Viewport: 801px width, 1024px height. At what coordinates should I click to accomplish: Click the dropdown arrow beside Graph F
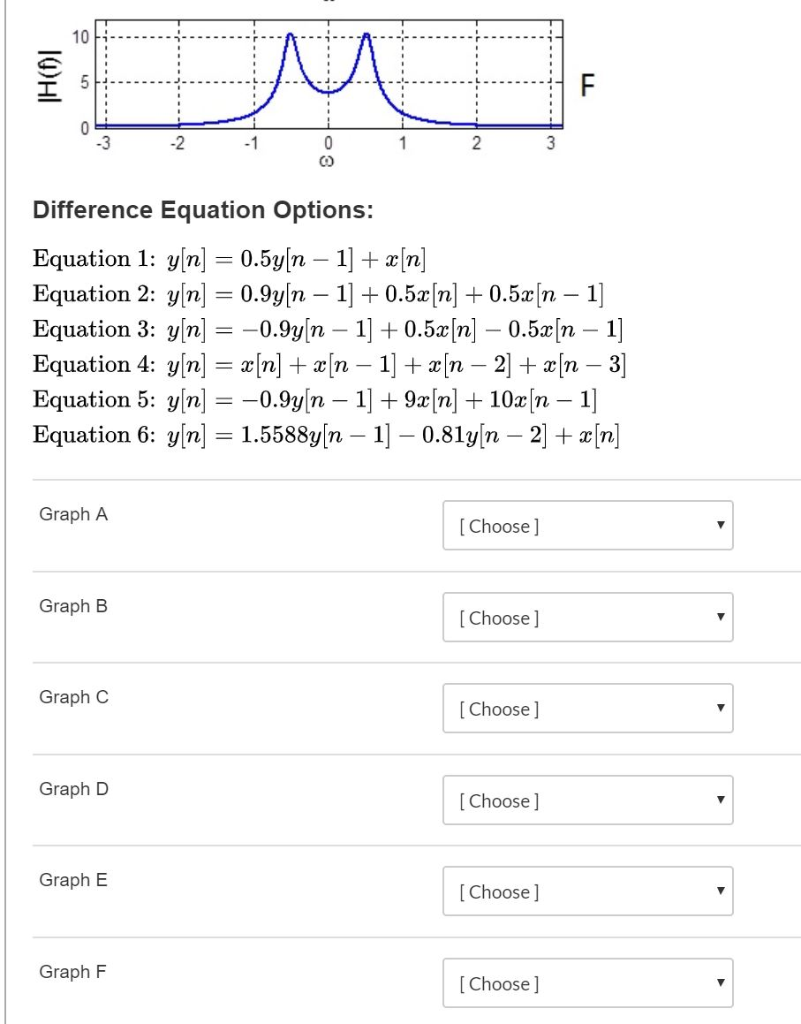point(723,983)
